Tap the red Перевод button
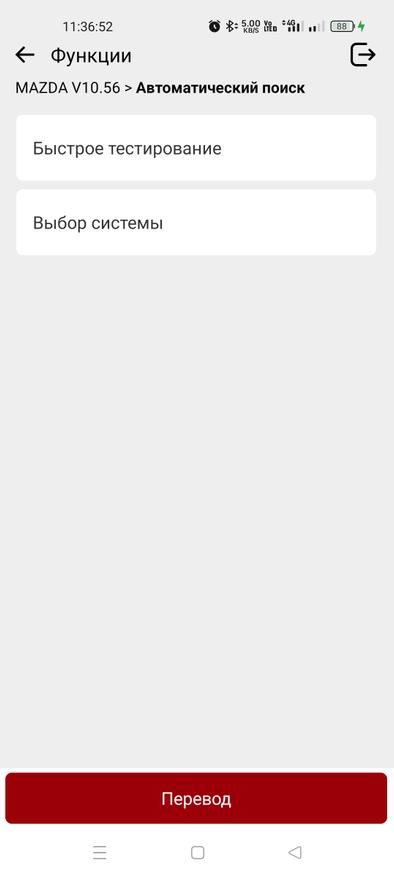Viewport: 394px width, 877px height. [196, 798]
